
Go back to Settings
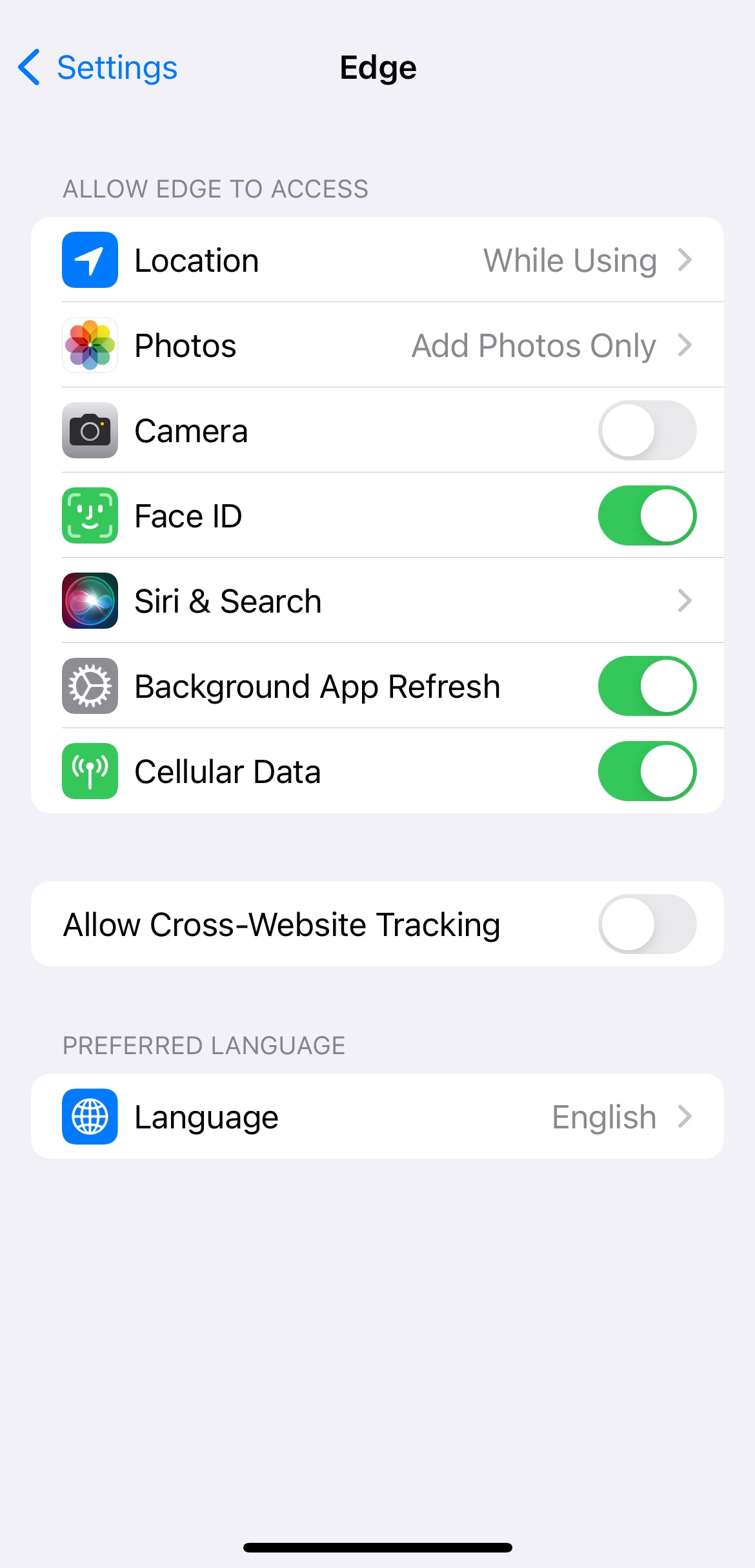97,68
